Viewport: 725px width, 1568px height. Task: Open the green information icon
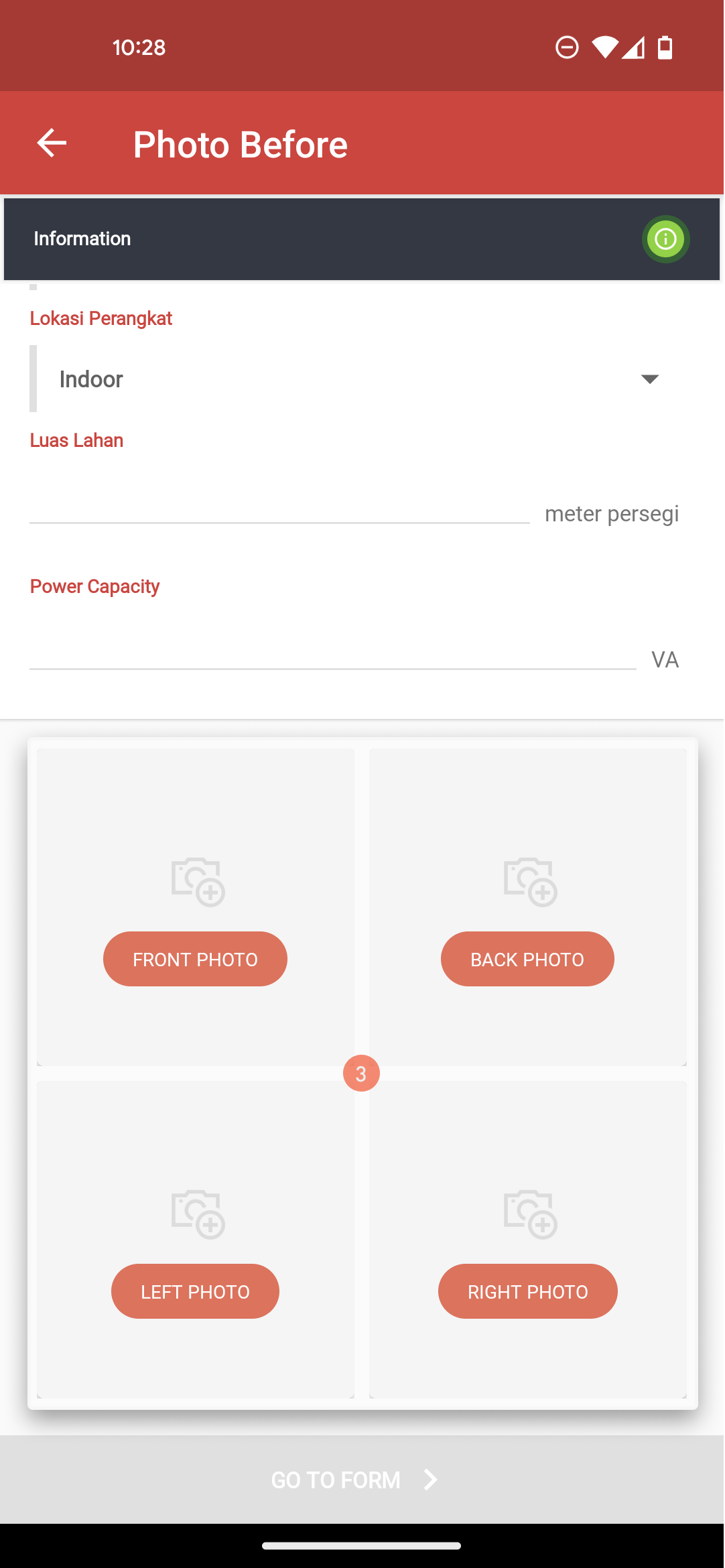665,239
